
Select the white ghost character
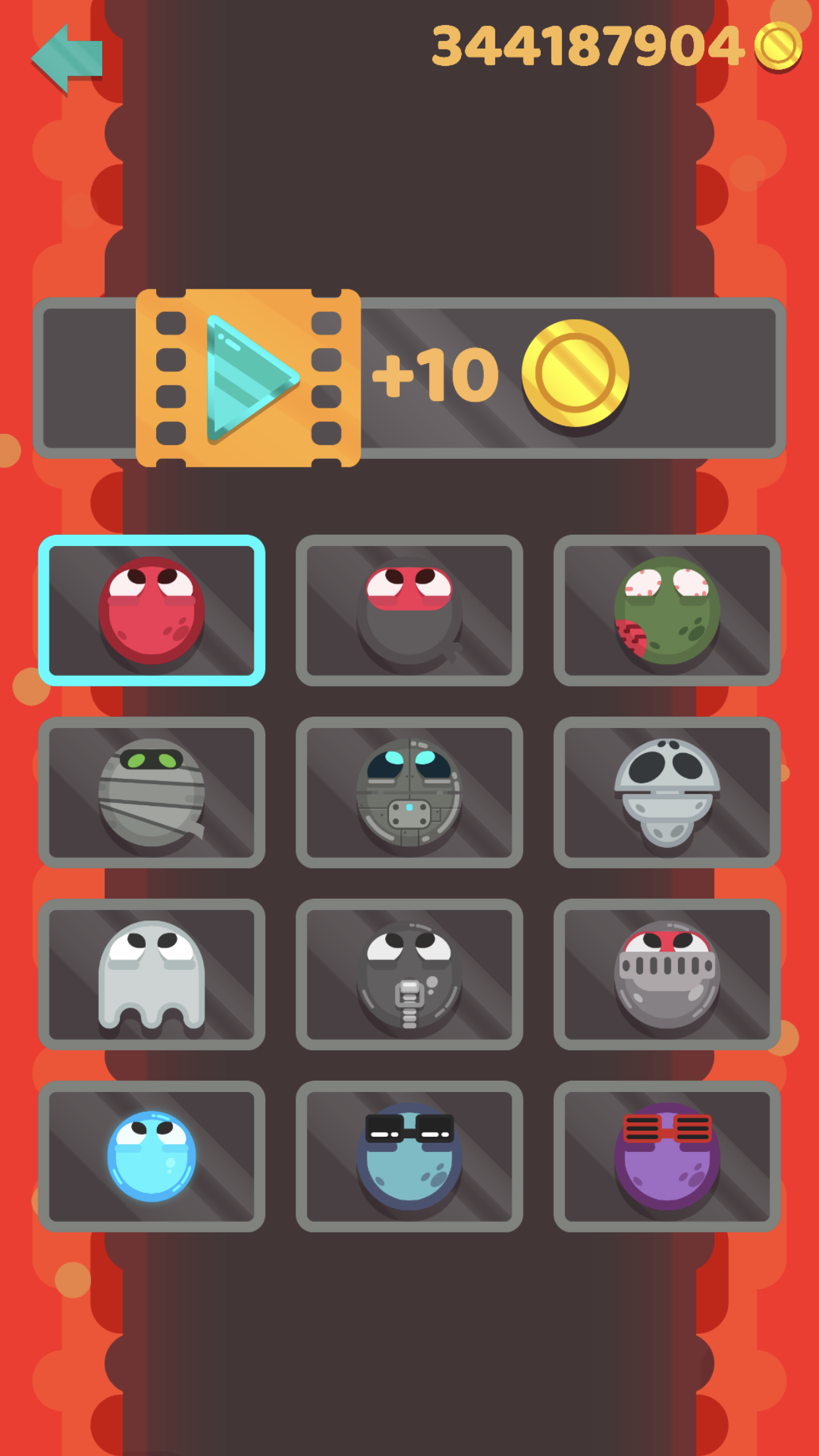click(x=152, y=975)
